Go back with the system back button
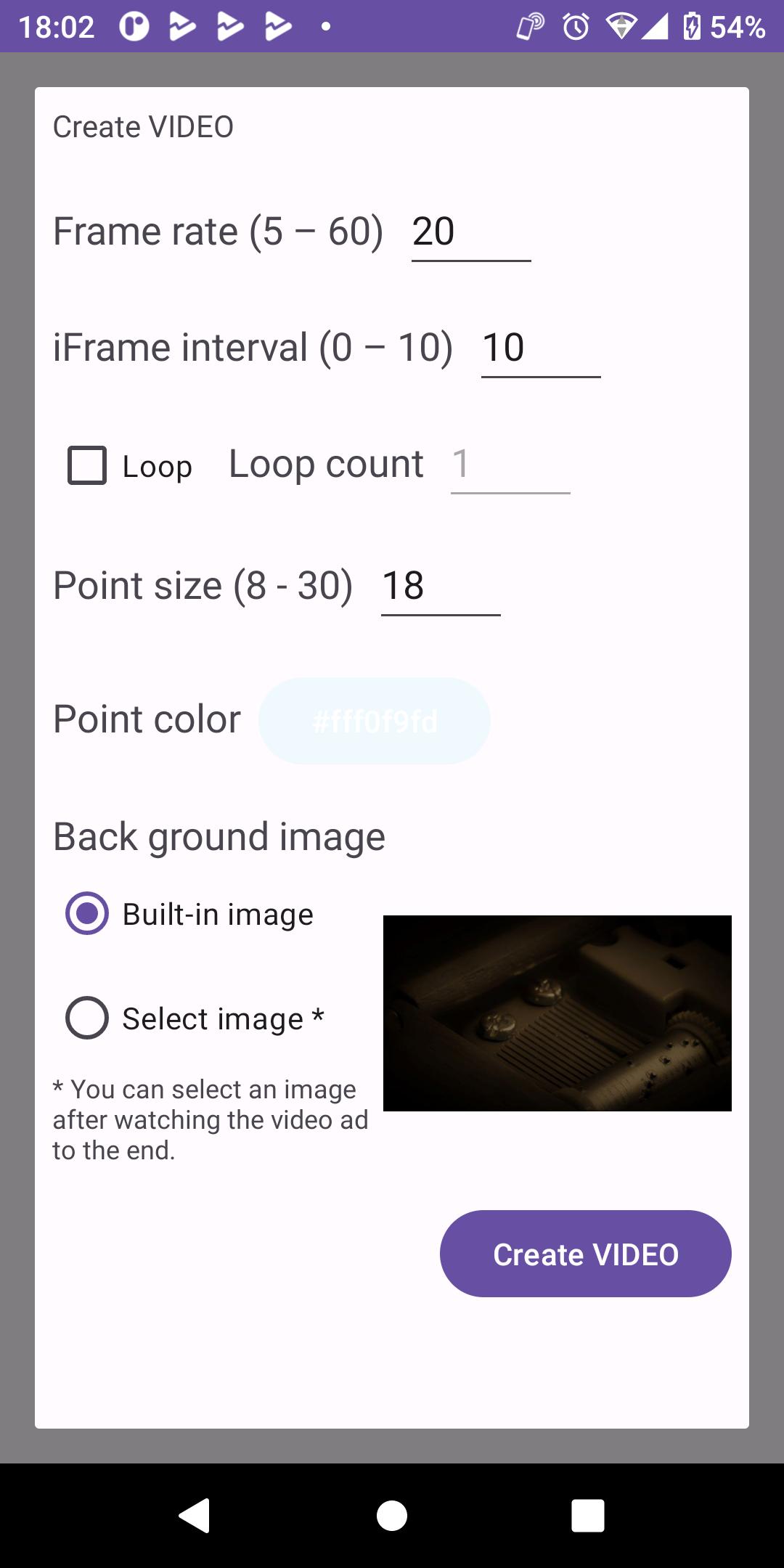The width and height of the screenshot is (784, 1568). point(195,1516)
